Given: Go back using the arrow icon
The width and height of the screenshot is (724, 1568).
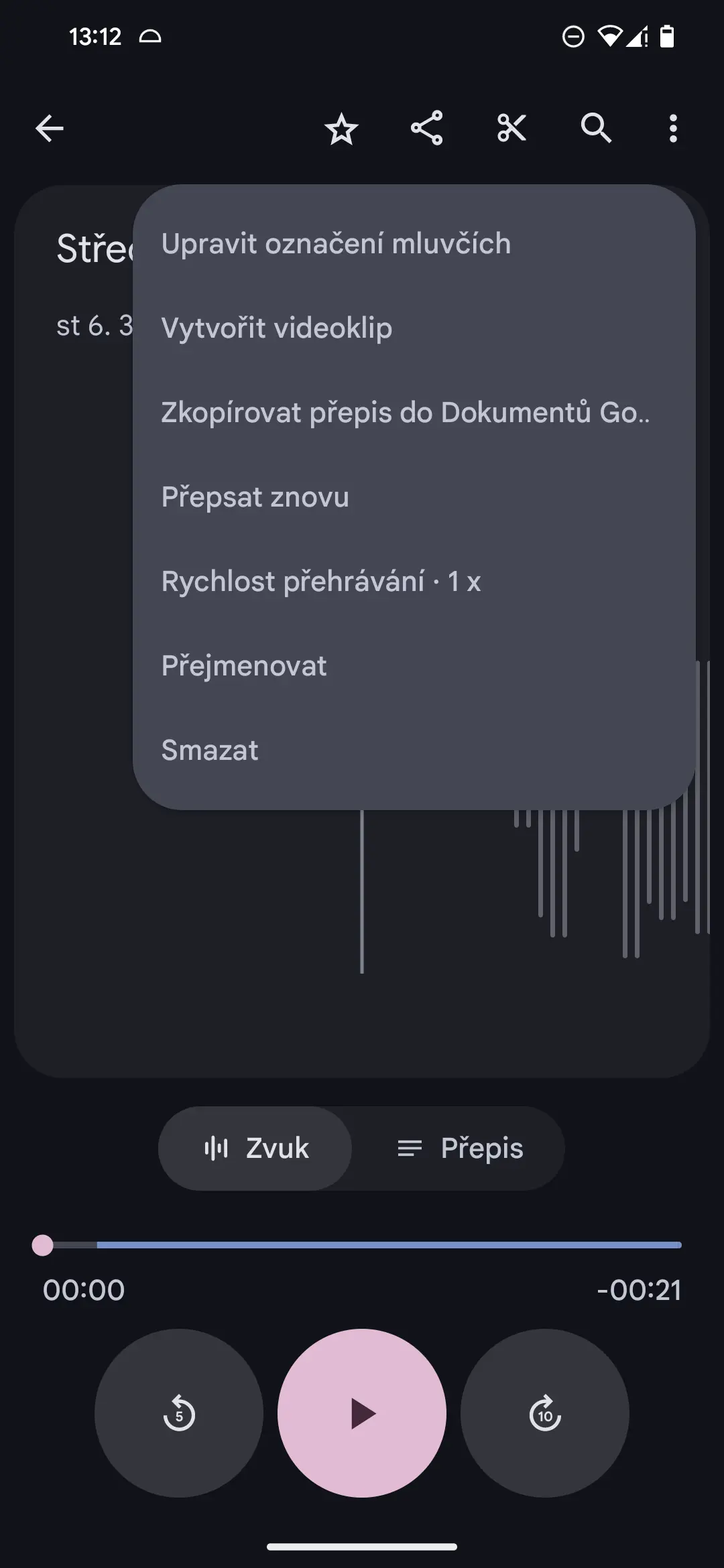Looking at the screenshot, I should coord(50,128).
